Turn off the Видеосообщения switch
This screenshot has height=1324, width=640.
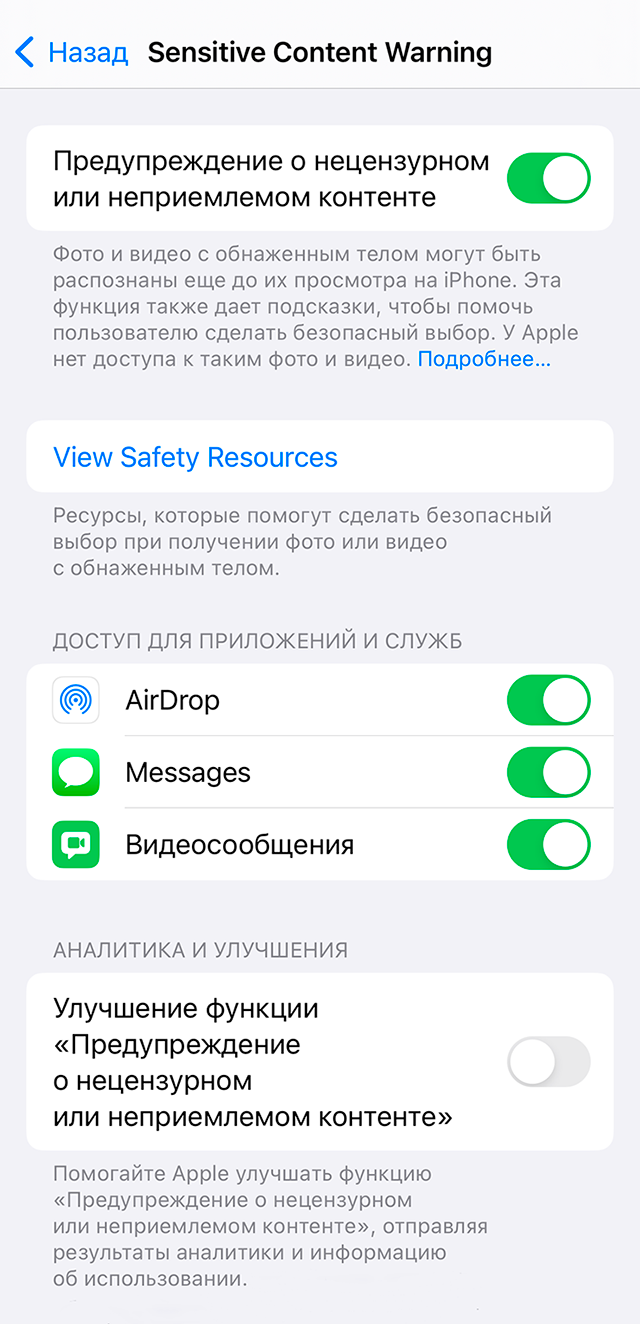click(548, 844)
